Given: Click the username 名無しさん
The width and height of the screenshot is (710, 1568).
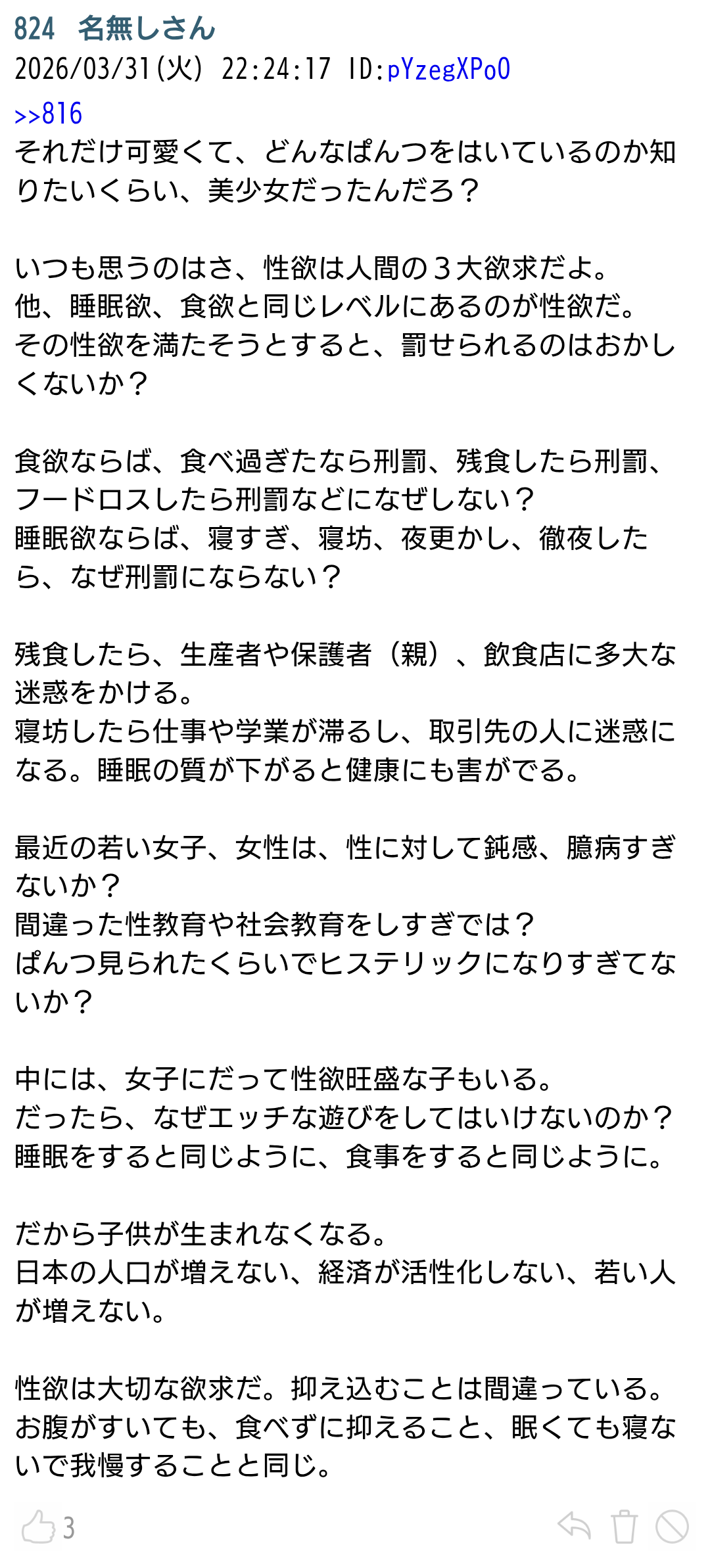Looking at the screenshot, I should [x=145, y=28].
